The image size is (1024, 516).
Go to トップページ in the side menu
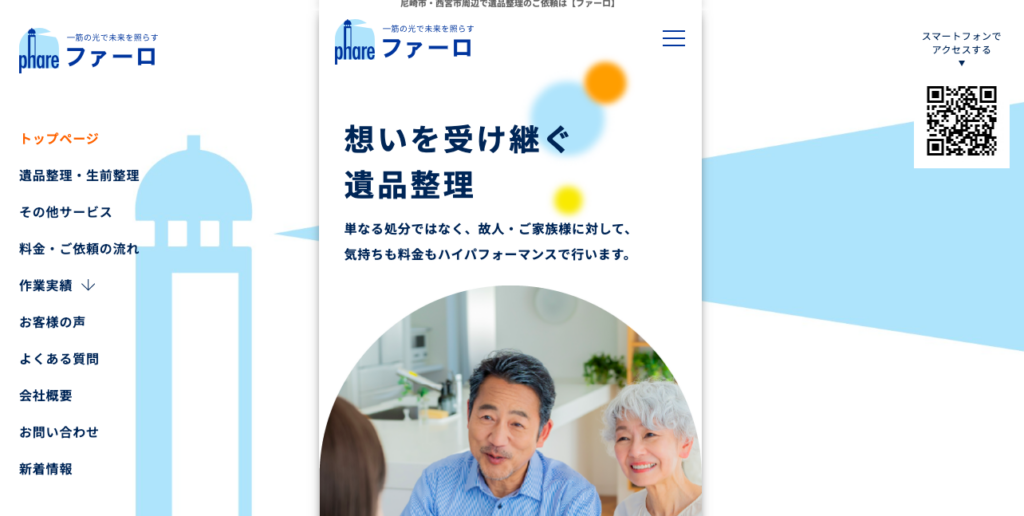point(59,138)
